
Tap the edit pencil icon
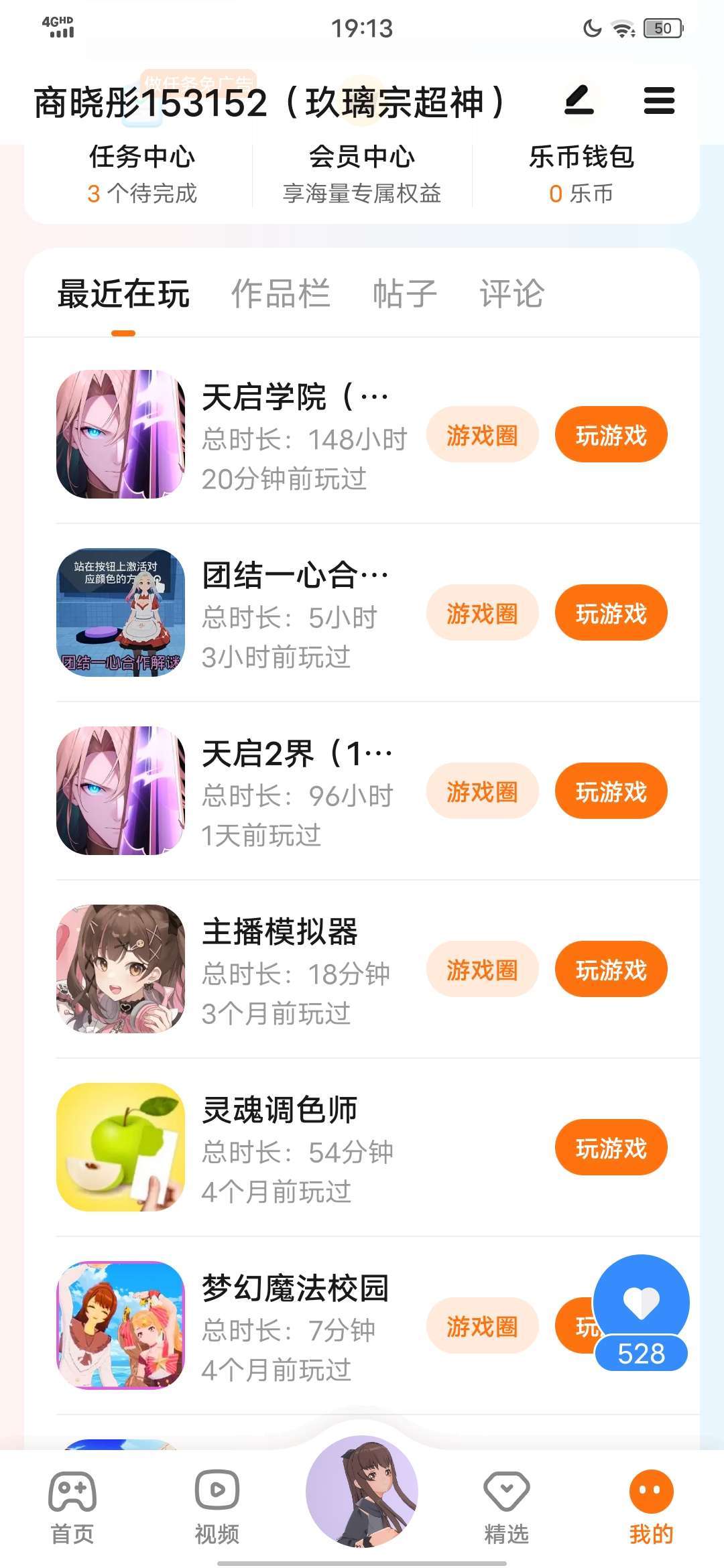click(579, 101)
